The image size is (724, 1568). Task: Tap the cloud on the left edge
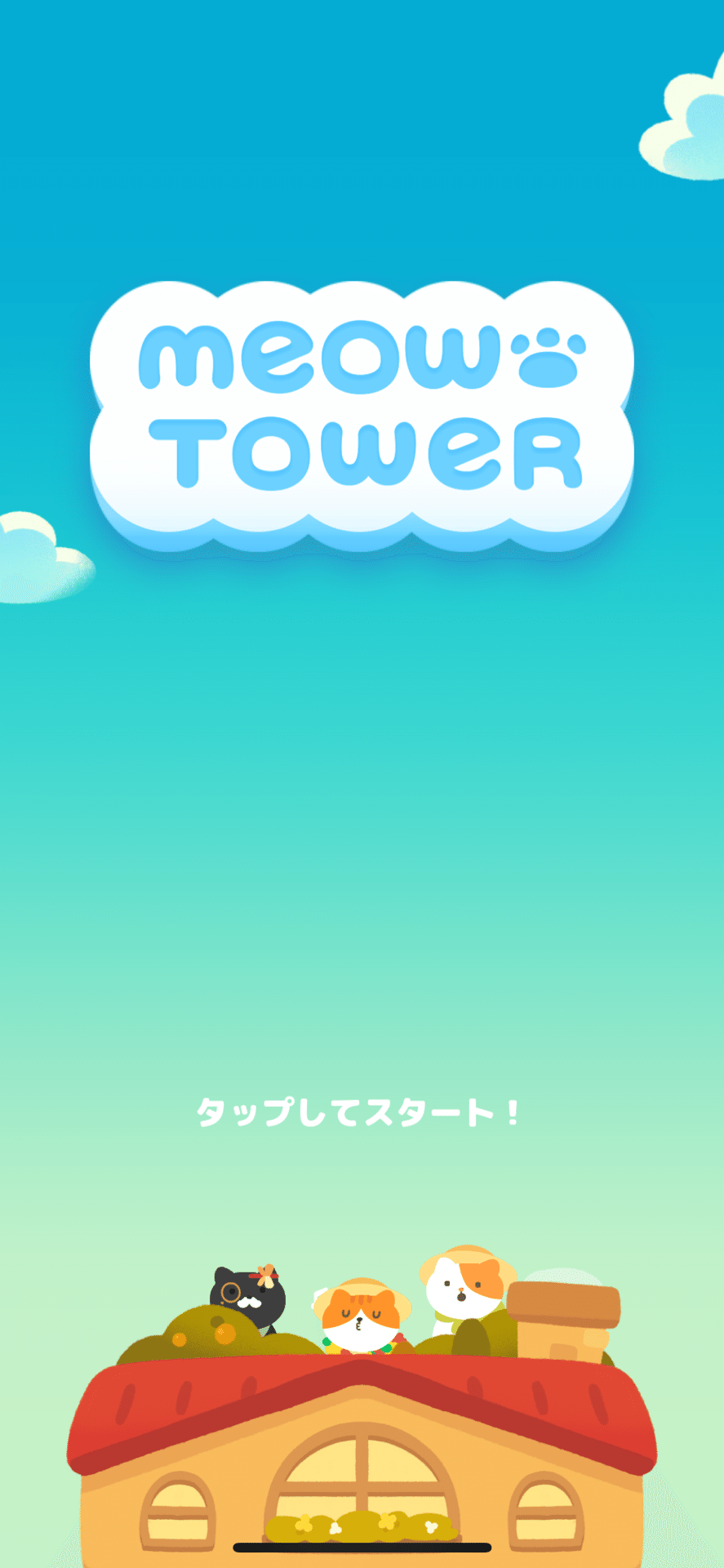[x=33, y=555]
